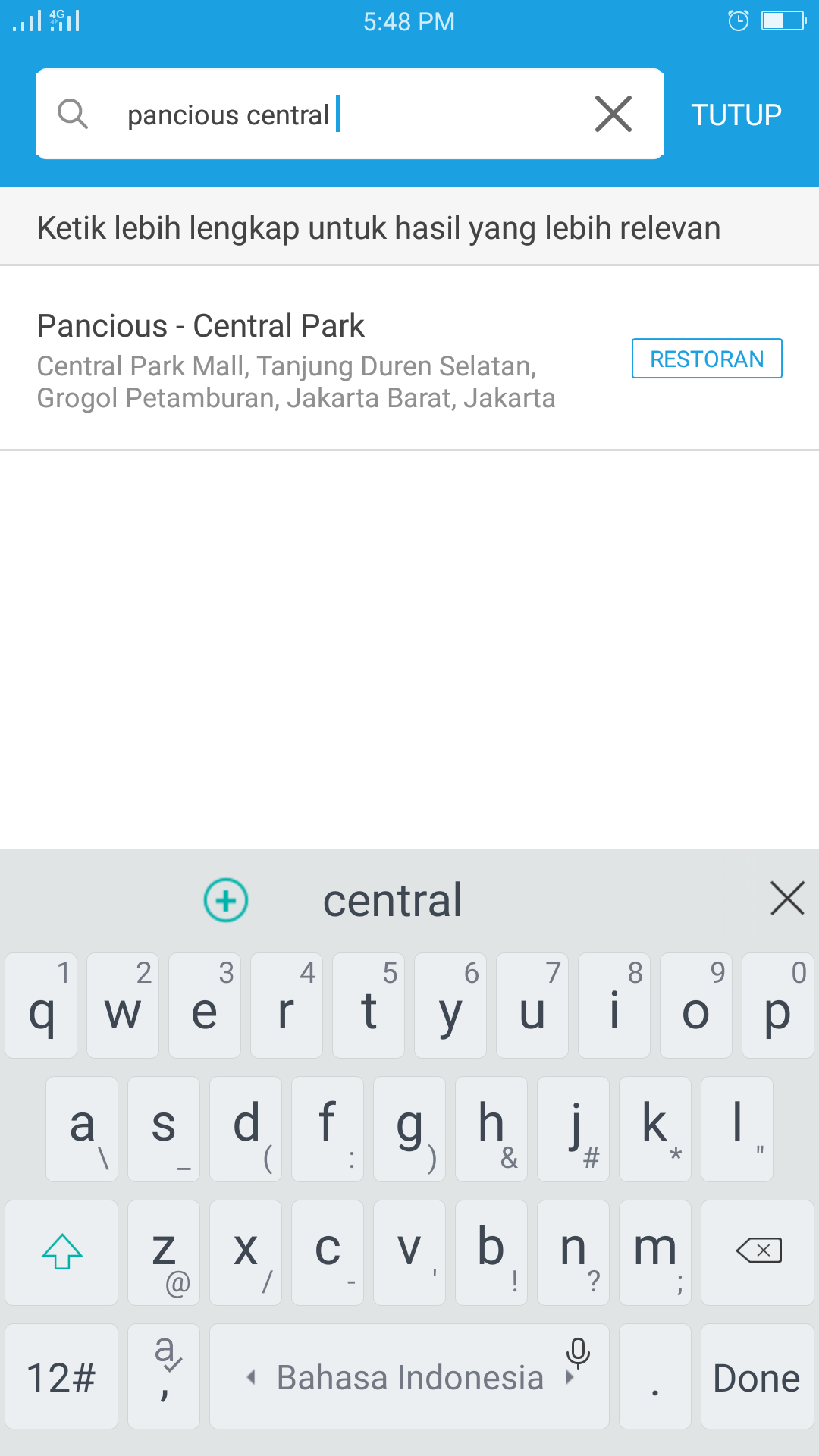The width and height of the screenshot is (819, 1456).
Task: Tap the plus icon beside the suggestion
Action: 226,900
